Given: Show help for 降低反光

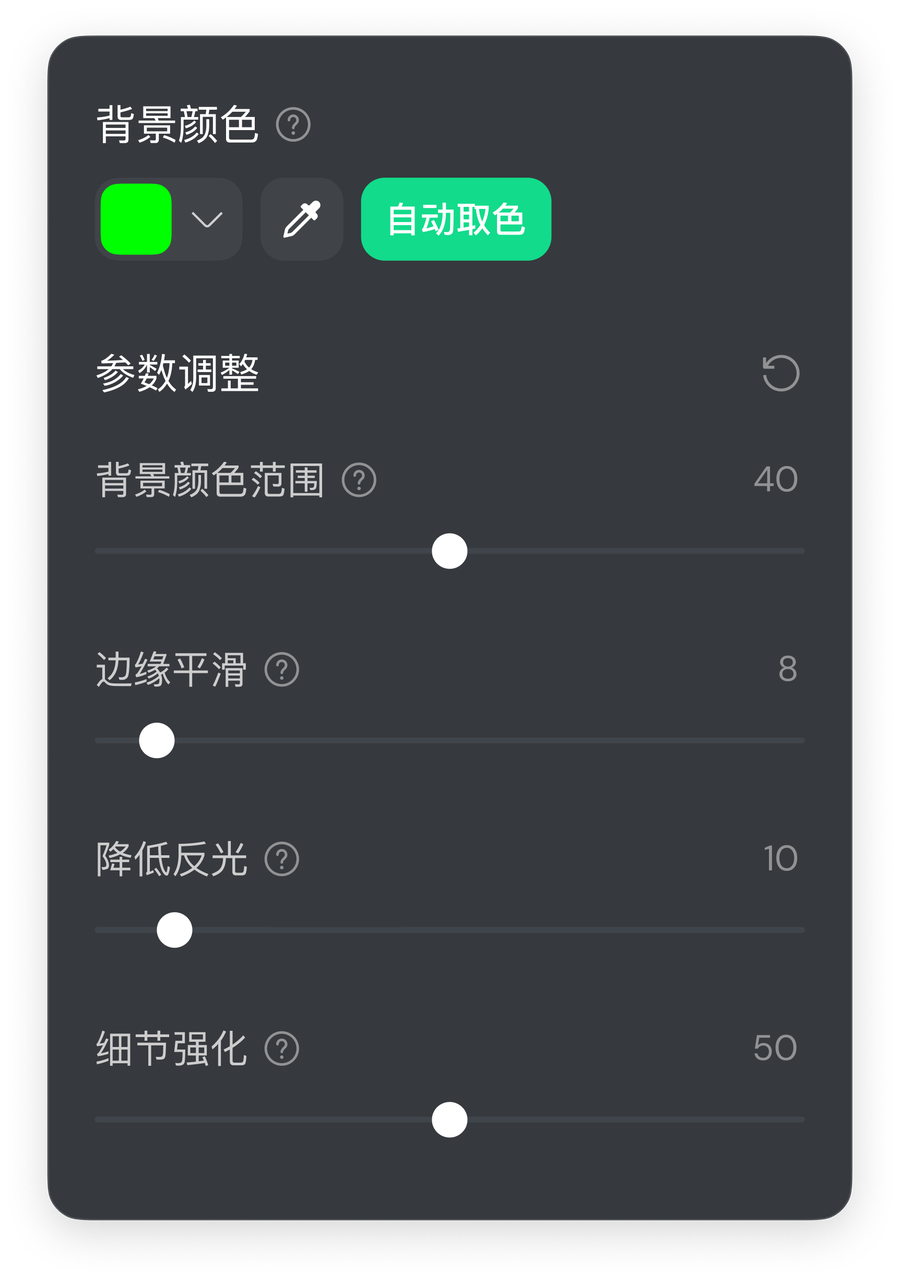Looking at the screenshot, I should [282, 859].
